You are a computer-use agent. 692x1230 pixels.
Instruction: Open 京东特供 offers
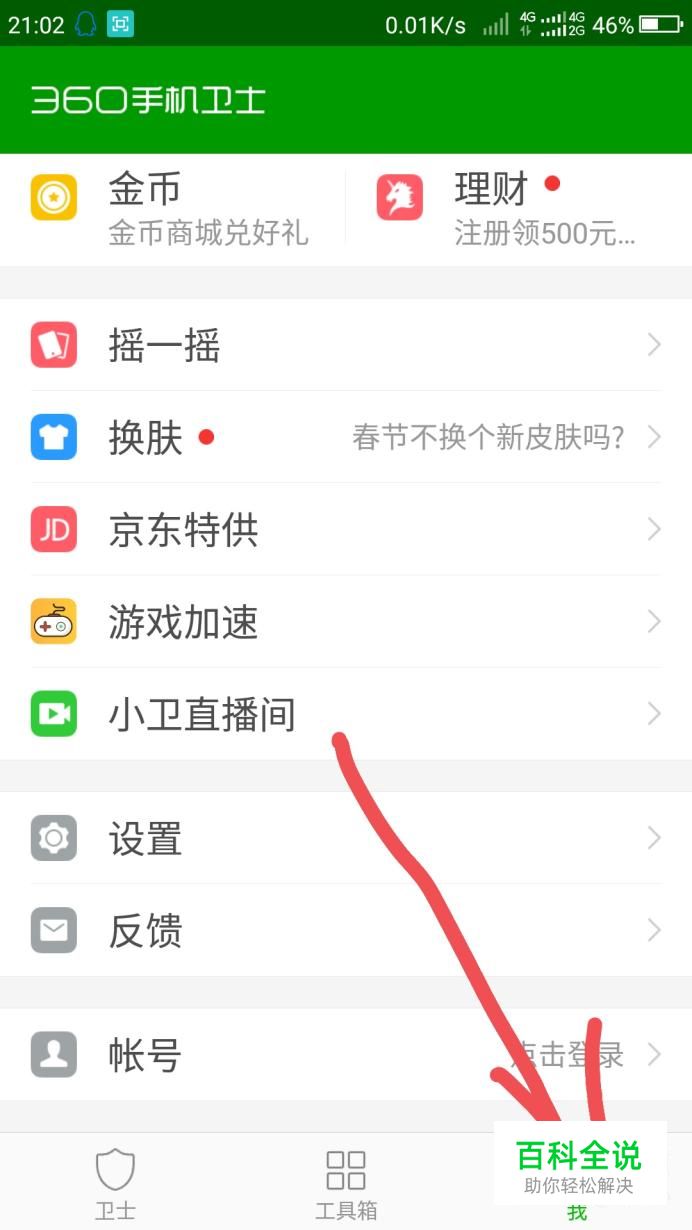coord(345,529)
